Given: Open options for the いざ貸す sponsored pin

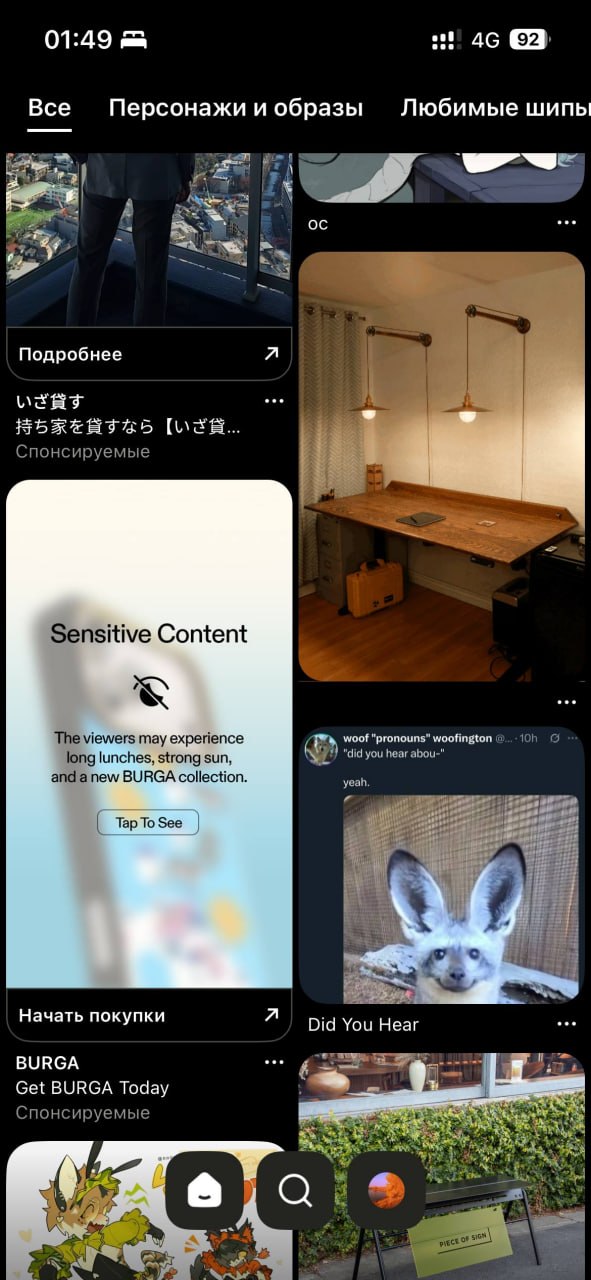Looking at the screenshot, I should coord(274,401).
